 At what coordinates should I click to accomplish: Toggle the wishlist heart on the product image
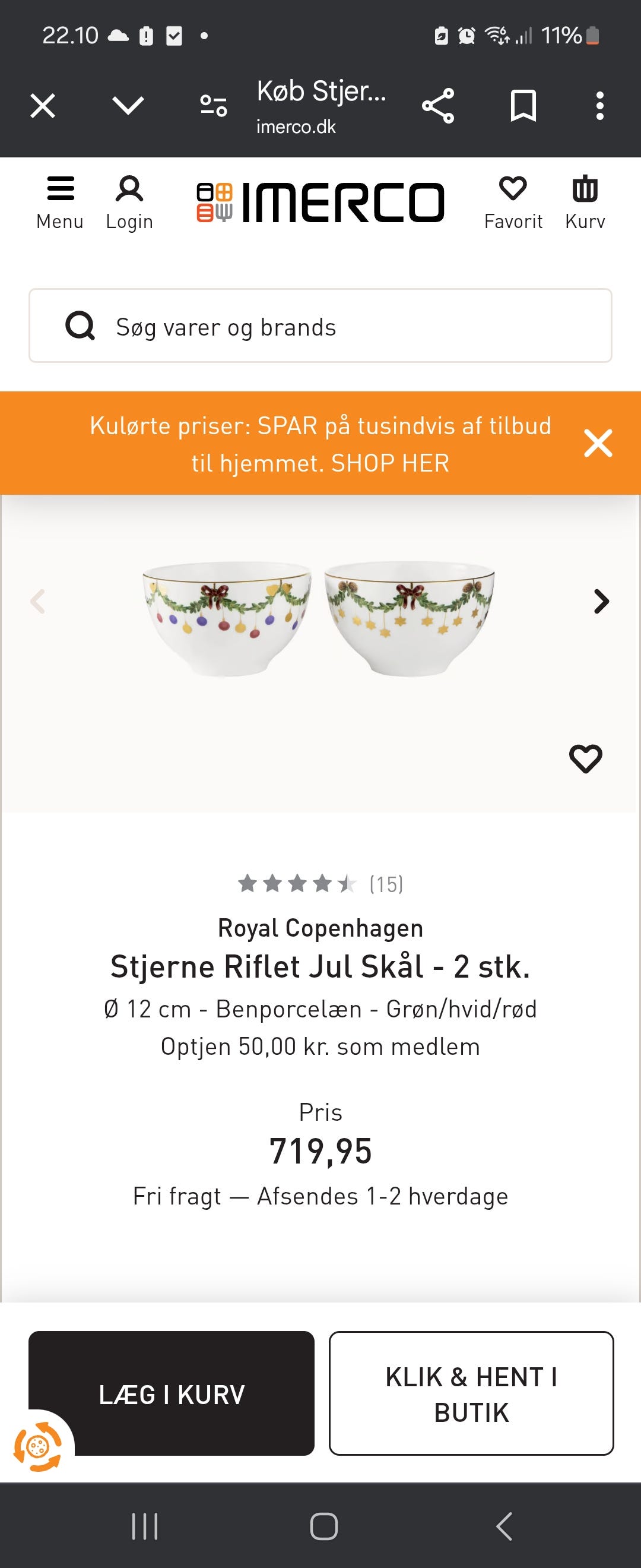(x=585, y=759)
